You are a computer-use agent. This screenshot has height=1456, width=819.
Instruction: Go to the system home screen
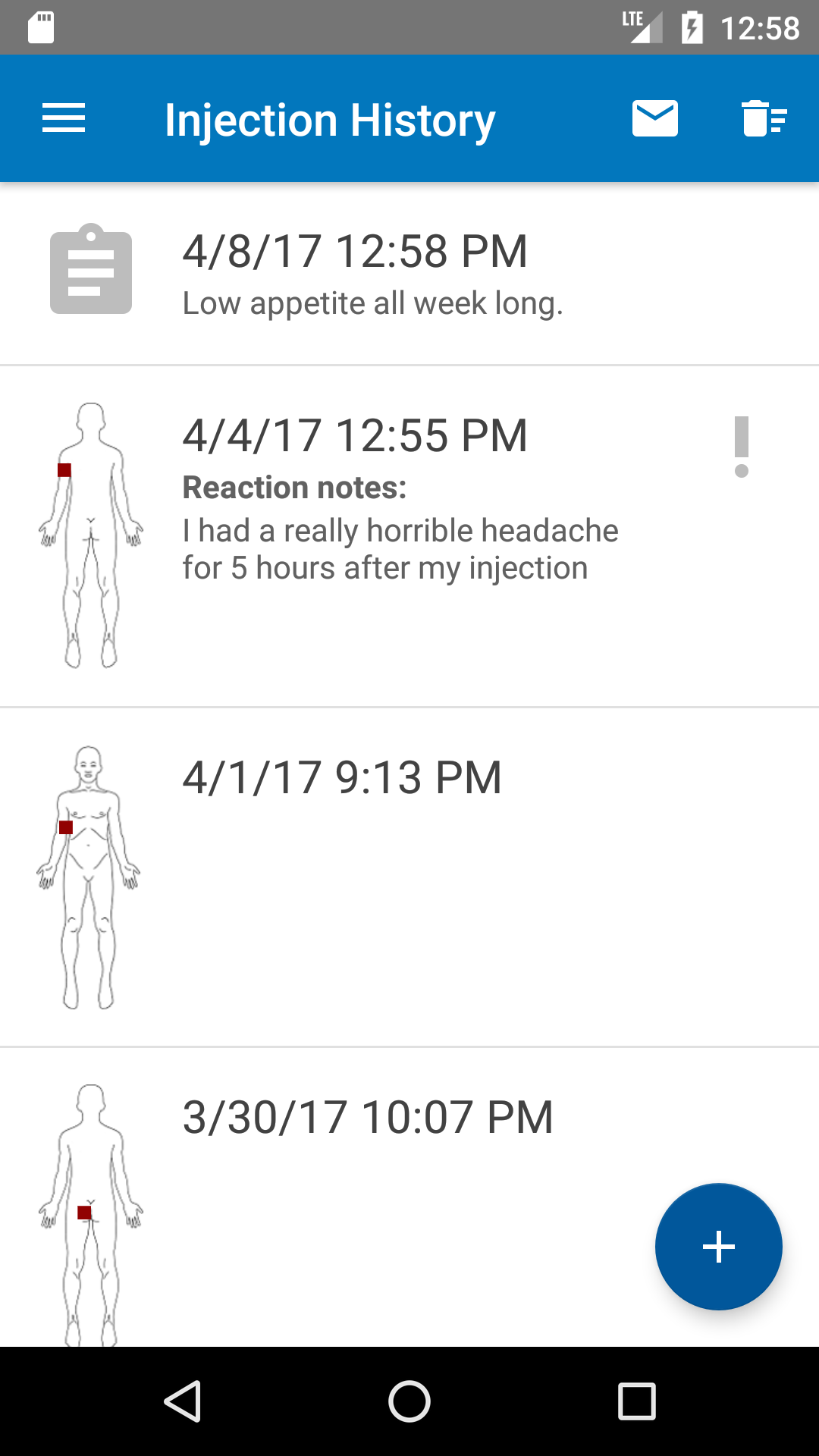[409, 1401]
